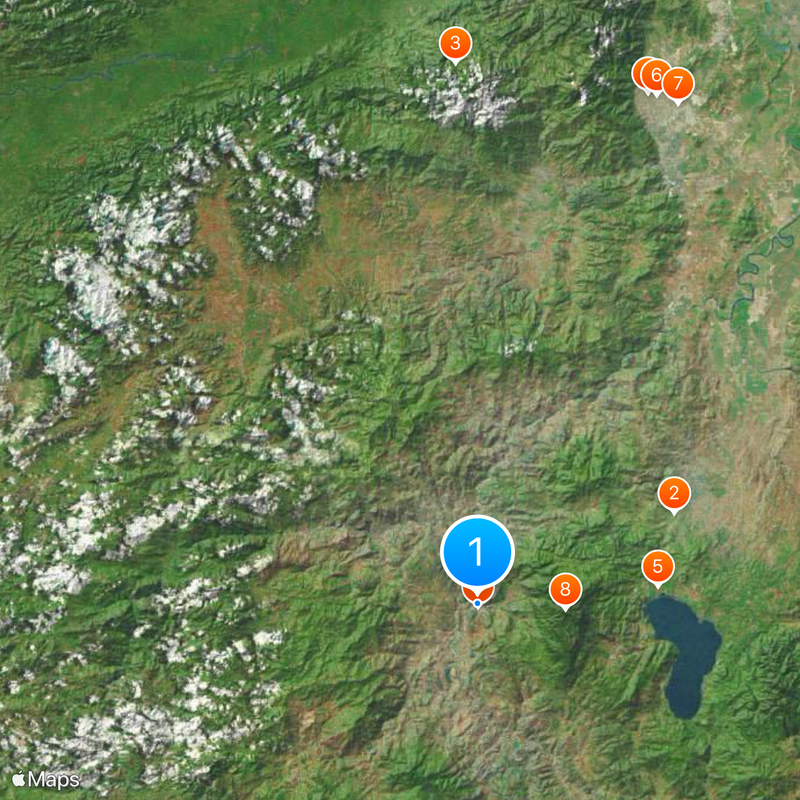The image size is (800, 800).
Task: Select map pin number 7
Action: pyautogui.click(x=677, y=83)
